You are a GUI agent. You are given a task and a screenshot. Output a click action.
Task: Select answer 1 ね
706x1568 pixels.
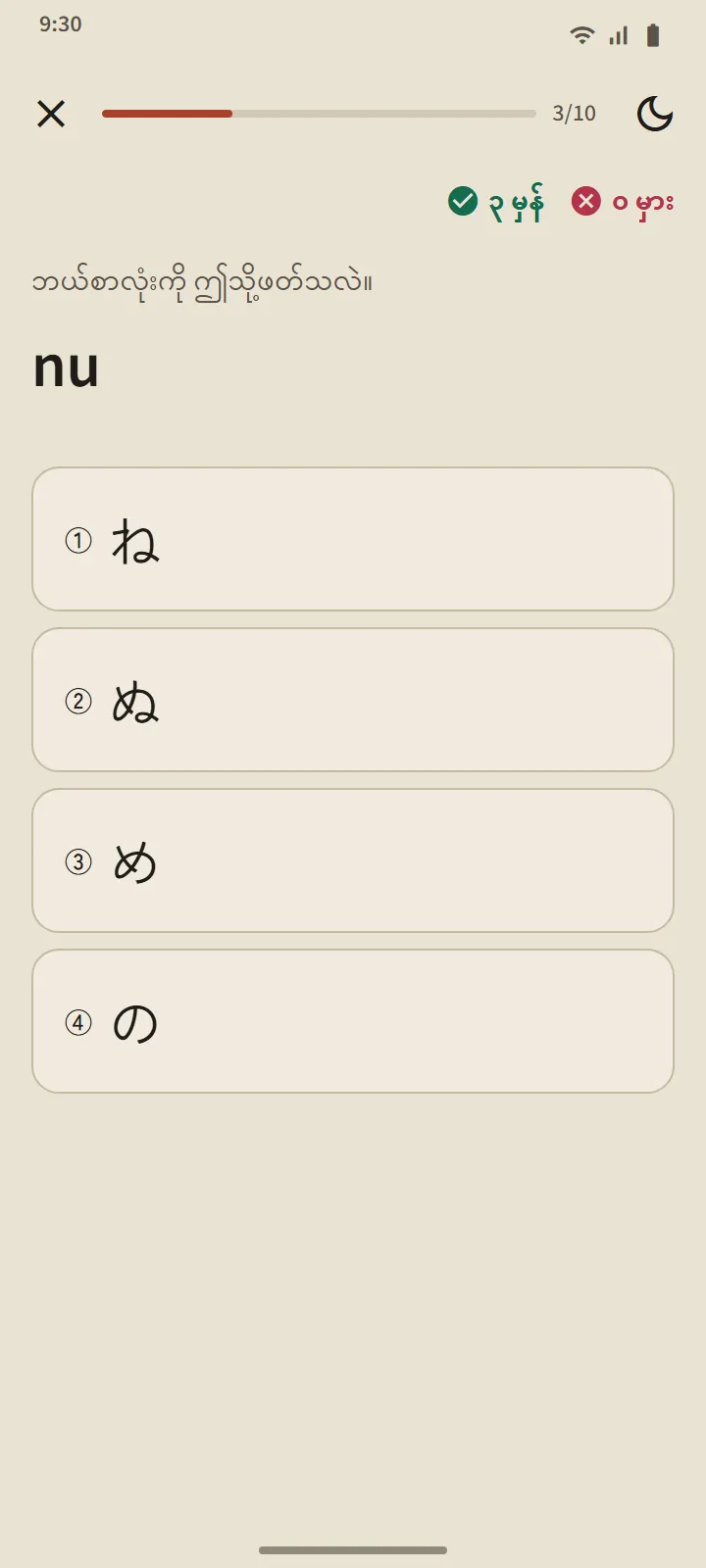pos(353,539)
